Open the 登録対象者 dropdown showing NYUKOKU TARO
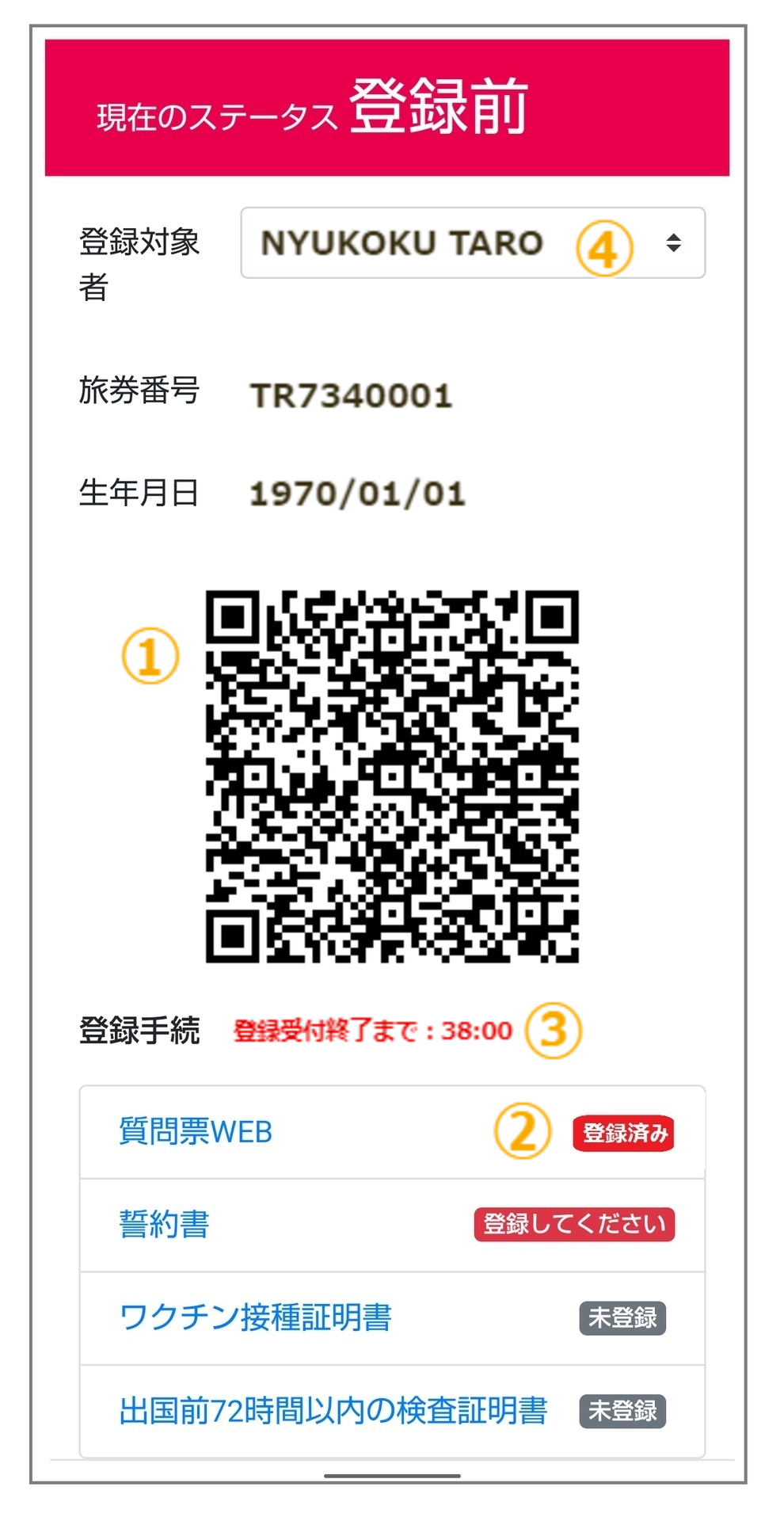 coord(473,243)
